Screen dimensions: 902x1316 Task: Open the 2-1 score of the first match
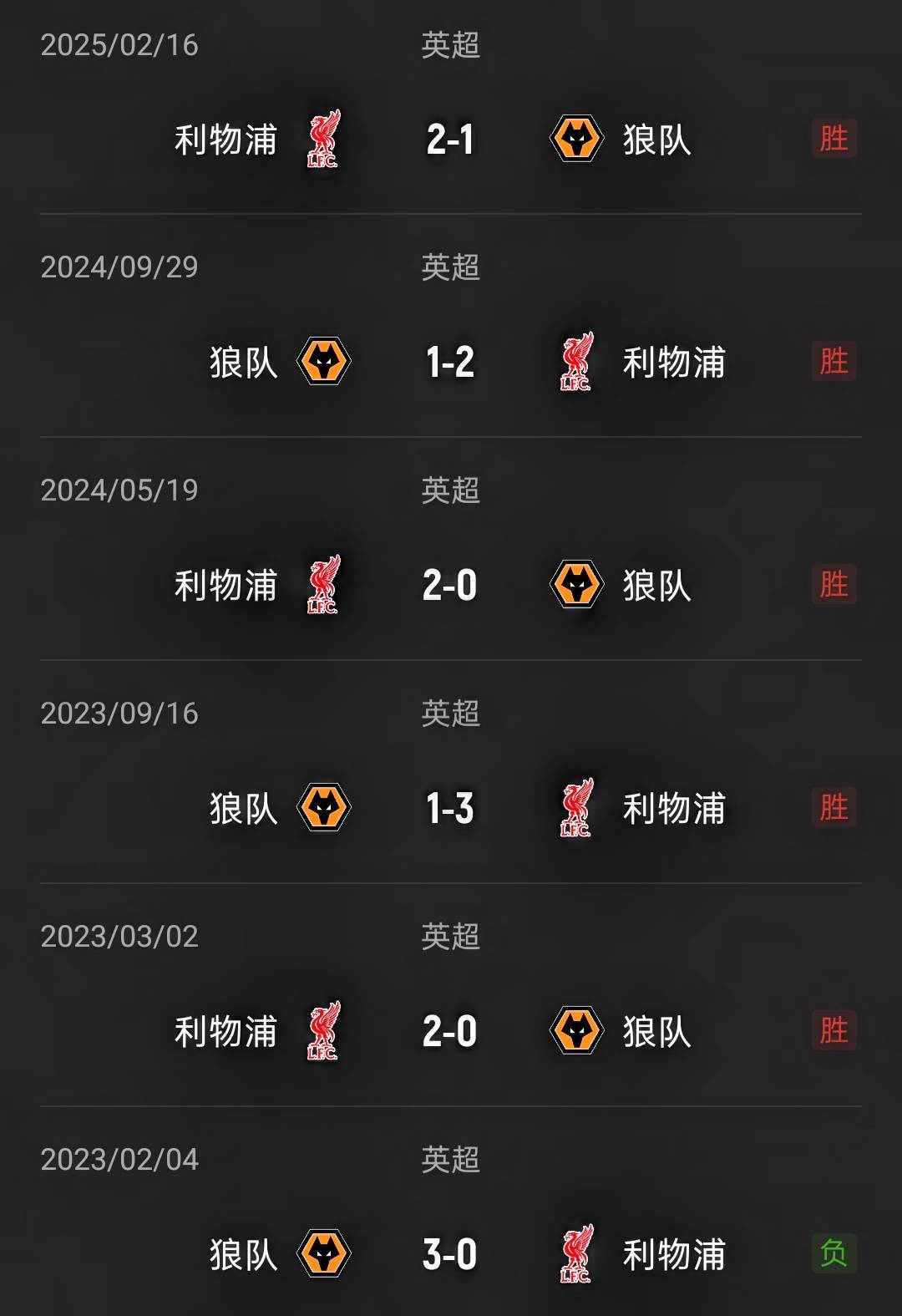(451, 139)
